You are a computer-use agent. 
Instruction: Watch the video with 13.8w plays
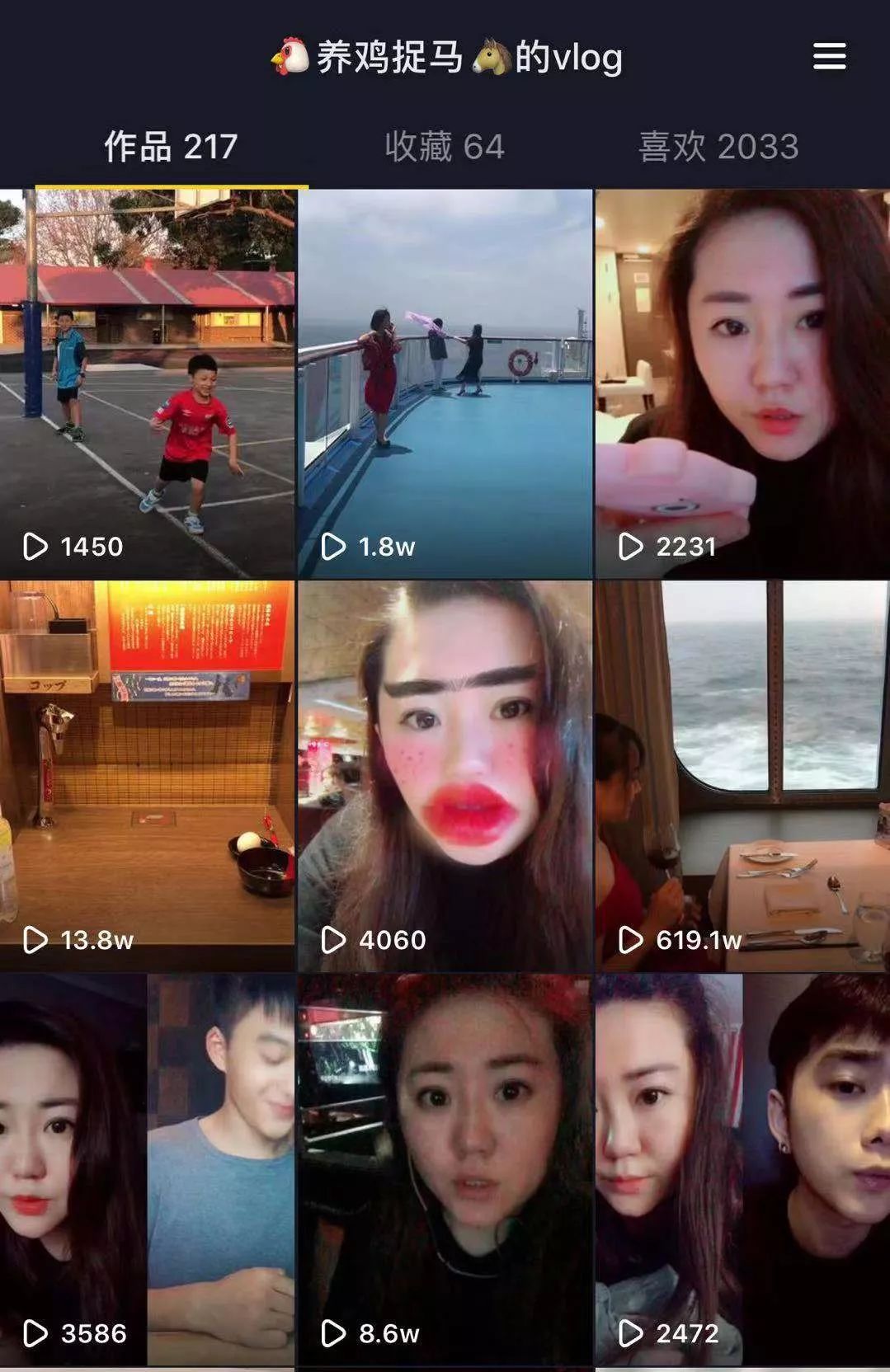(x=147, y=775)
